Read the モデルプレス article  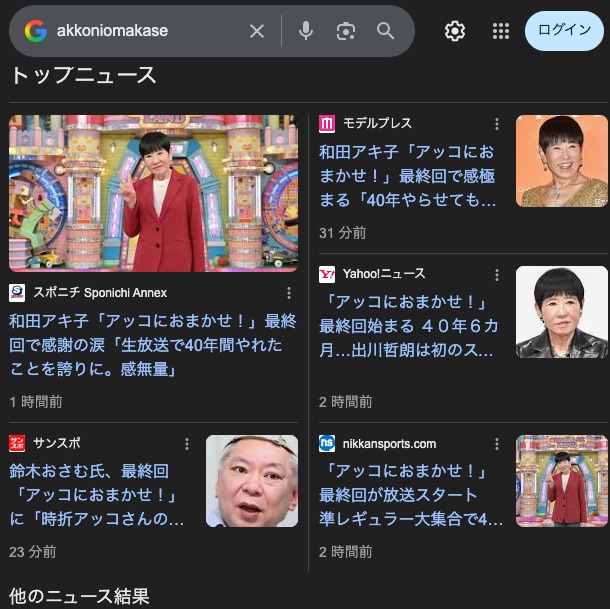[x=408, y=176]
